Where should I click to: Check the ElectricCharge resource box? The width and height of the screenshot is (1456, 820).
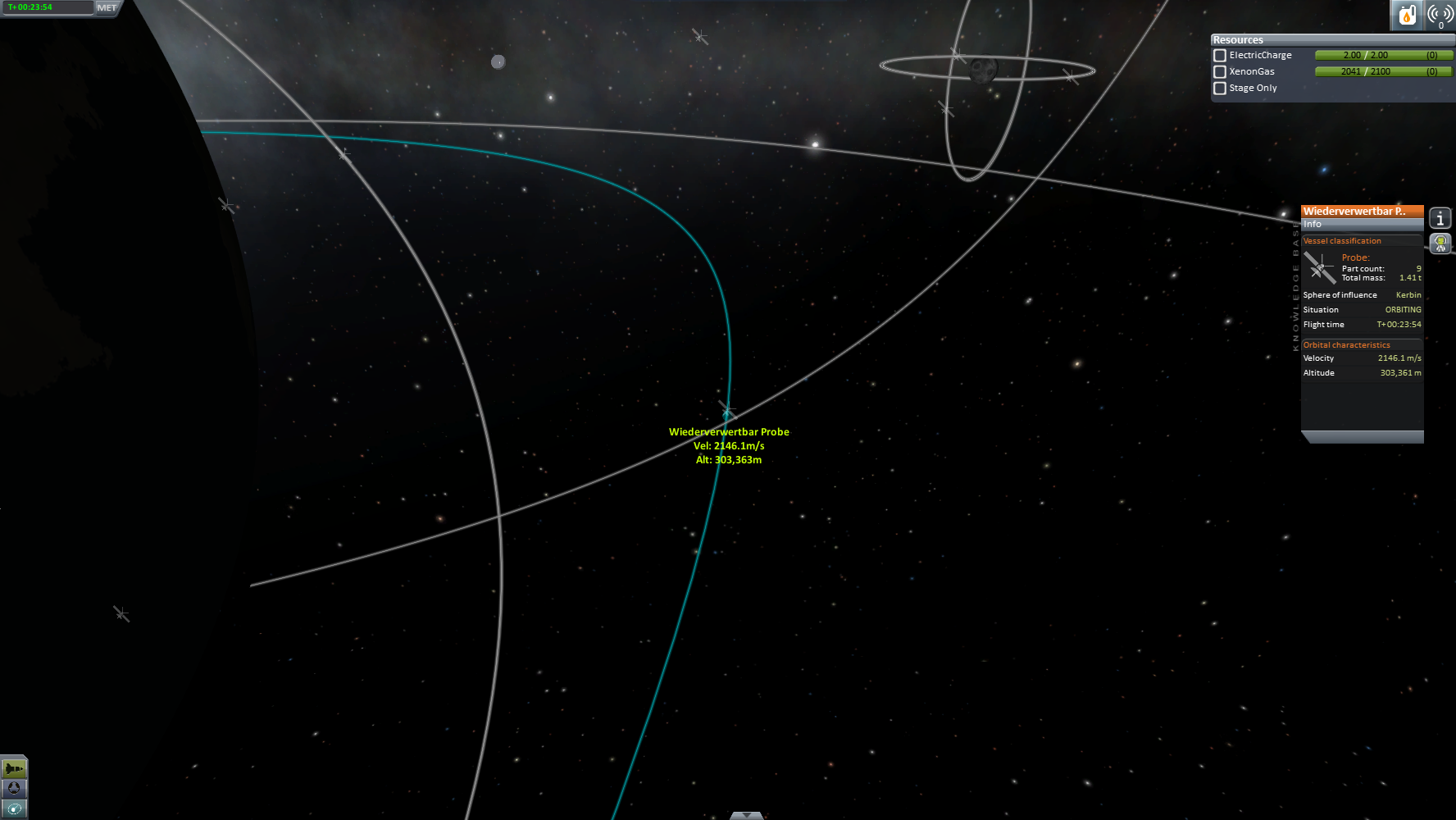[x=1220, y=56]
